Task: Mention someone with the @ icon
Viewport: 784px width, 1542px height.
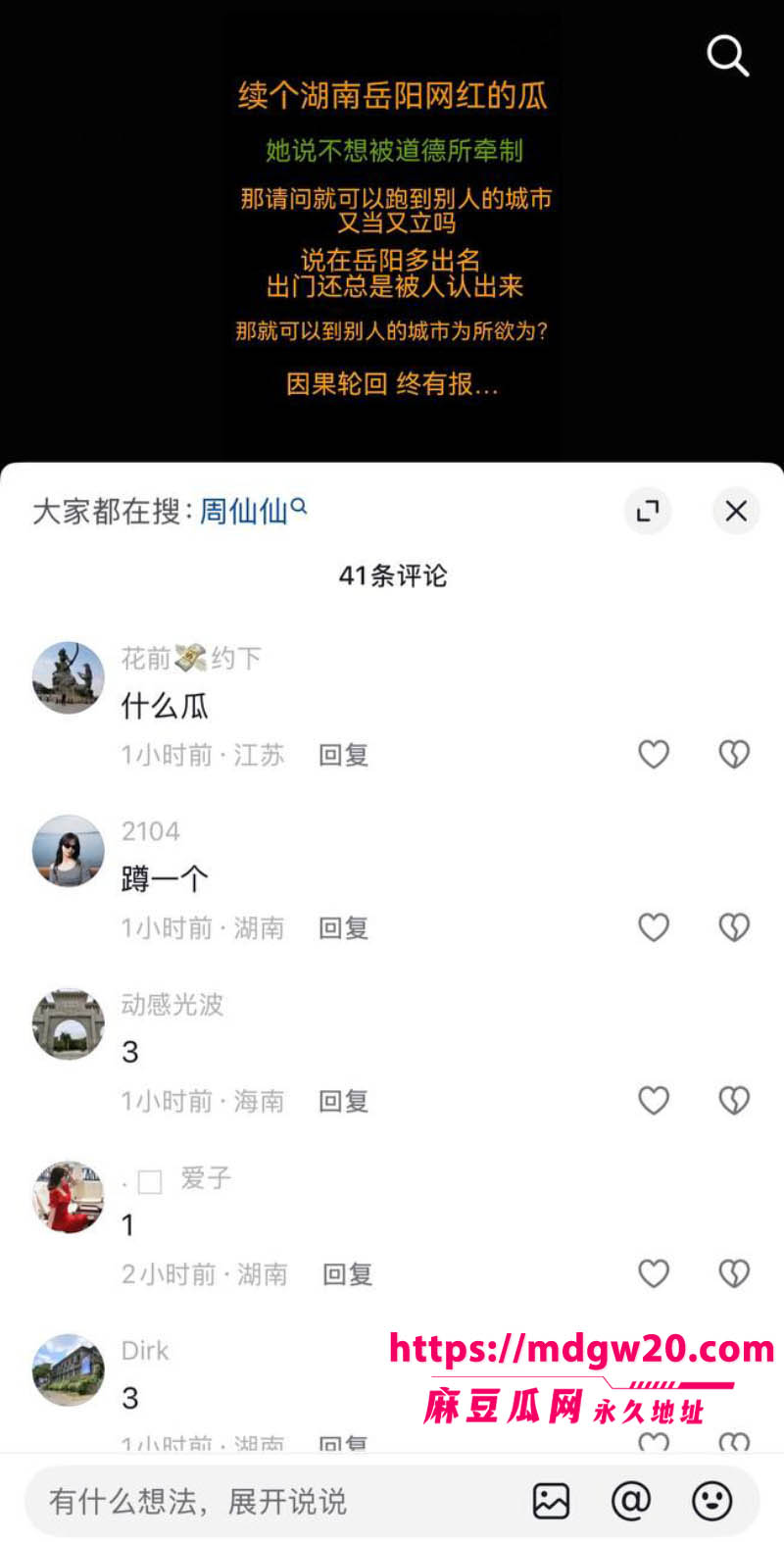Action: pyautogui.click(x=631, y=1501)
